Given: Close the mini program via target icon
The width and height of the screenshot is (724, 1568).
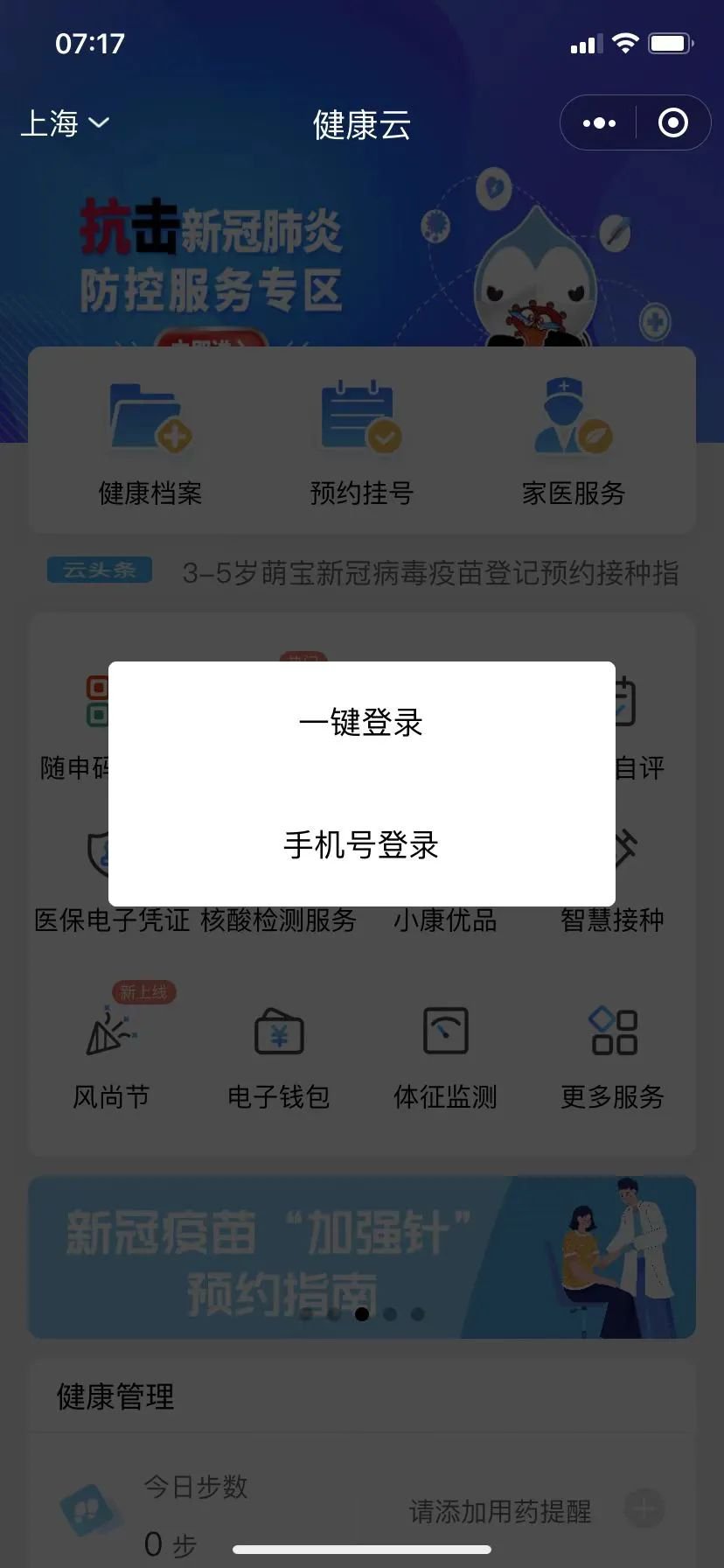Looking at the screenshot, I should pyautogui.click(x=672, y=123).
